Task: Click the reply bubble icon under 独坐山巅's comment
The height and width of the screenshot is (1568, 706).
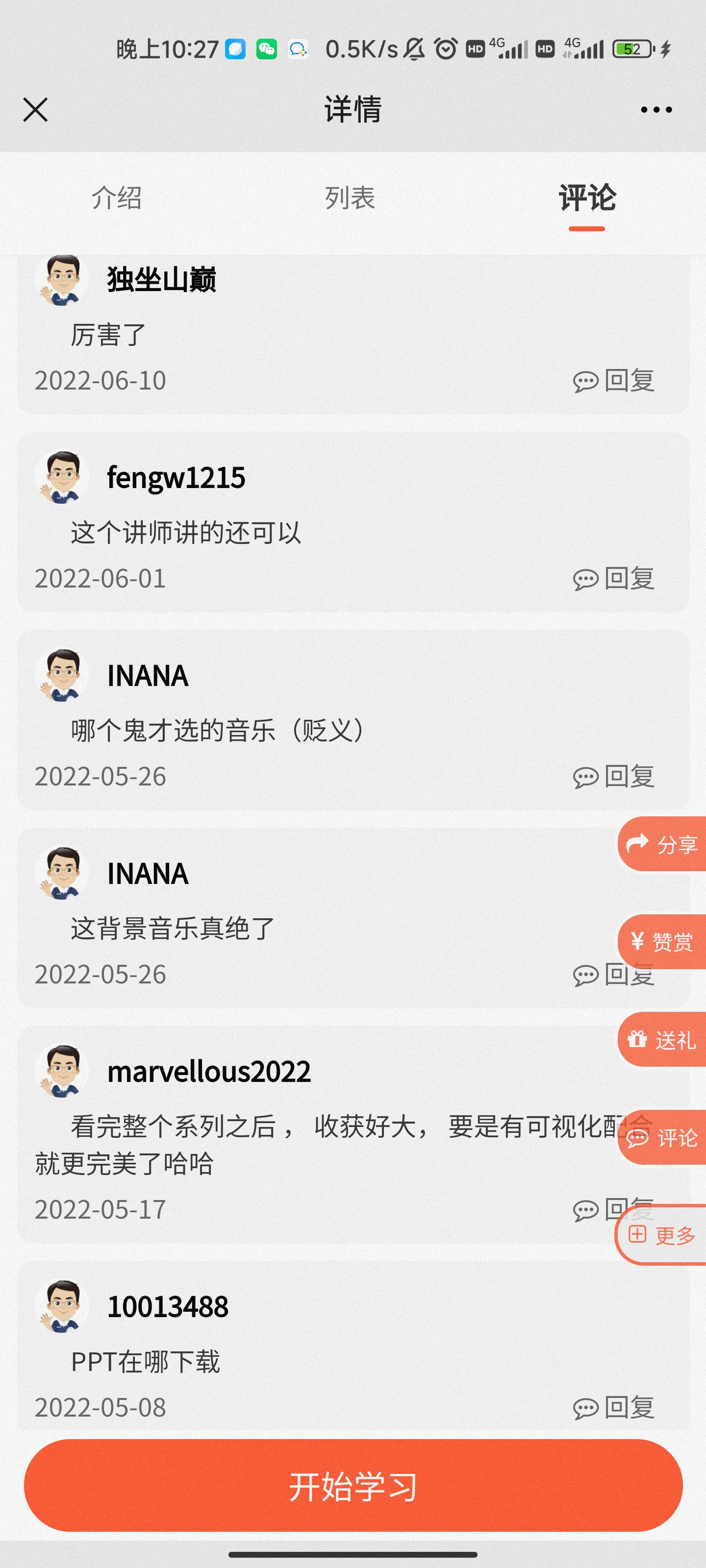Action: (x=585, y=380)
